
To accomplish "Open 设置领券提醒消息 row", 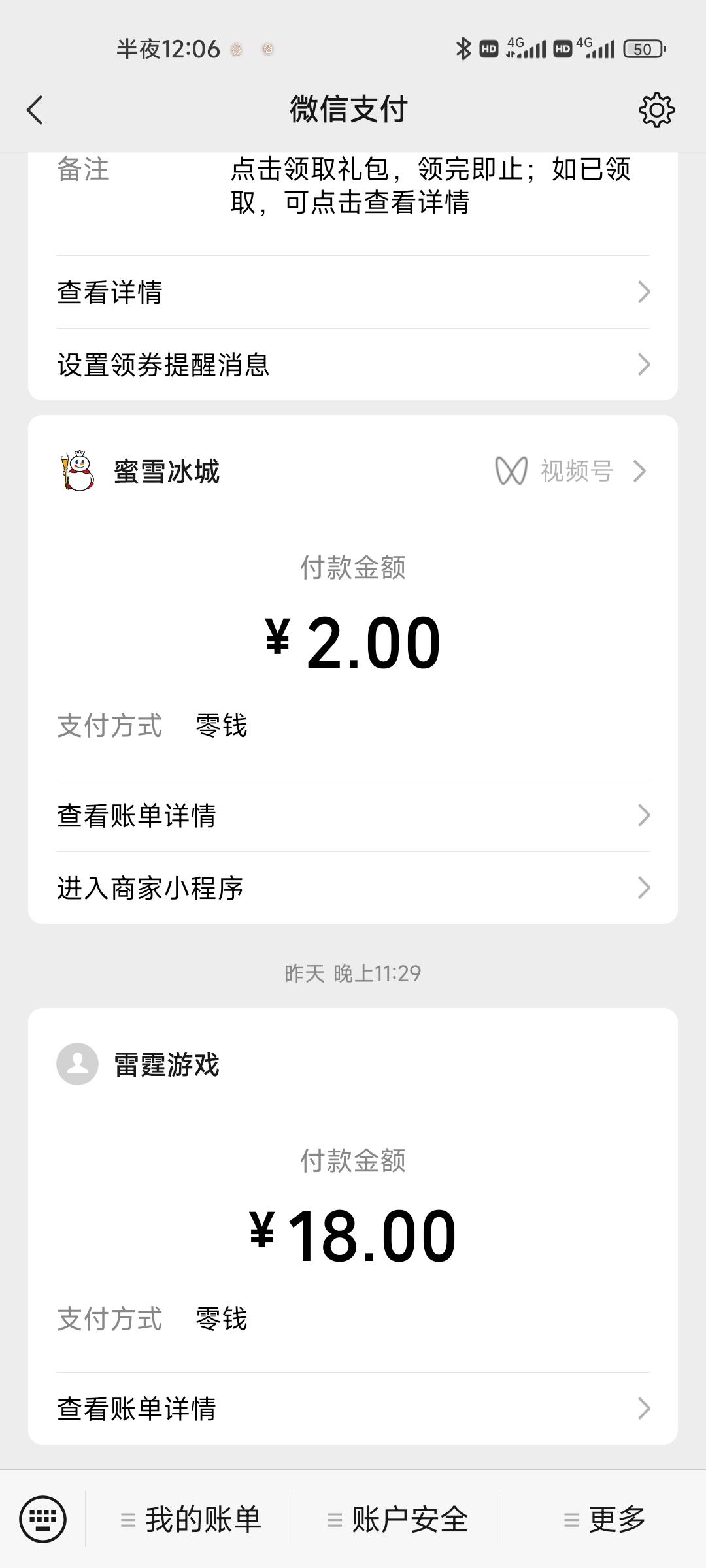I will [353, 365].
